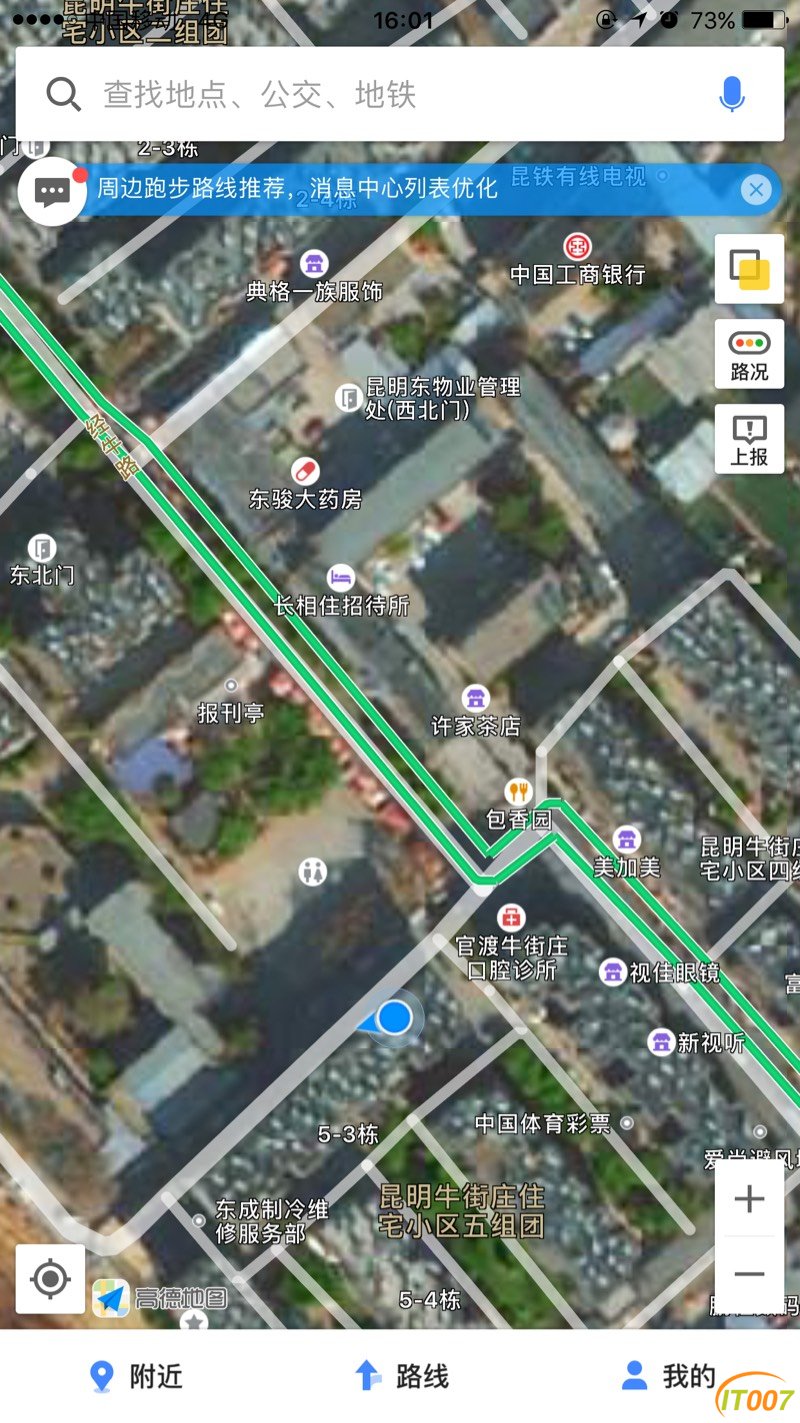Zoom out the map with minus

click(x=749, y=1274)
